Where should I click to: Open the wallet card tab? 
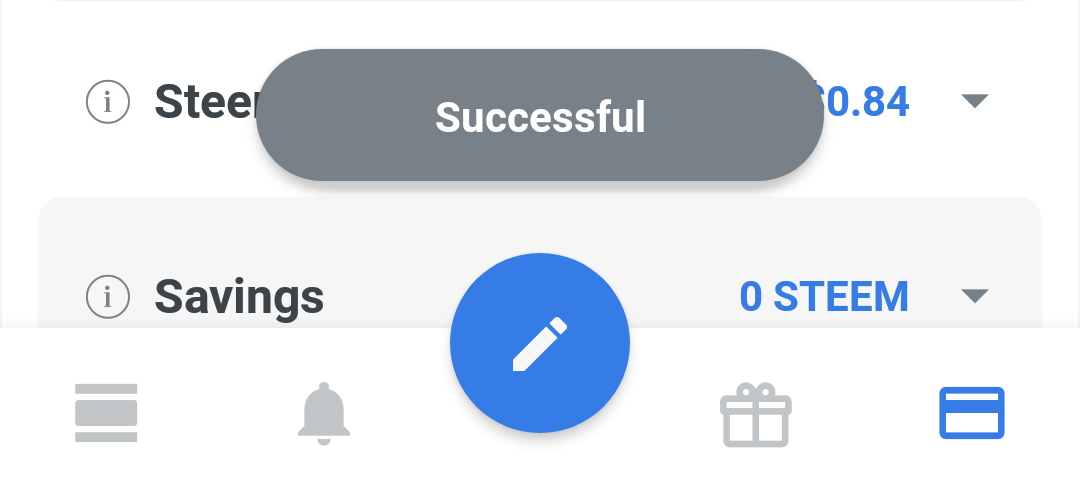972,413
